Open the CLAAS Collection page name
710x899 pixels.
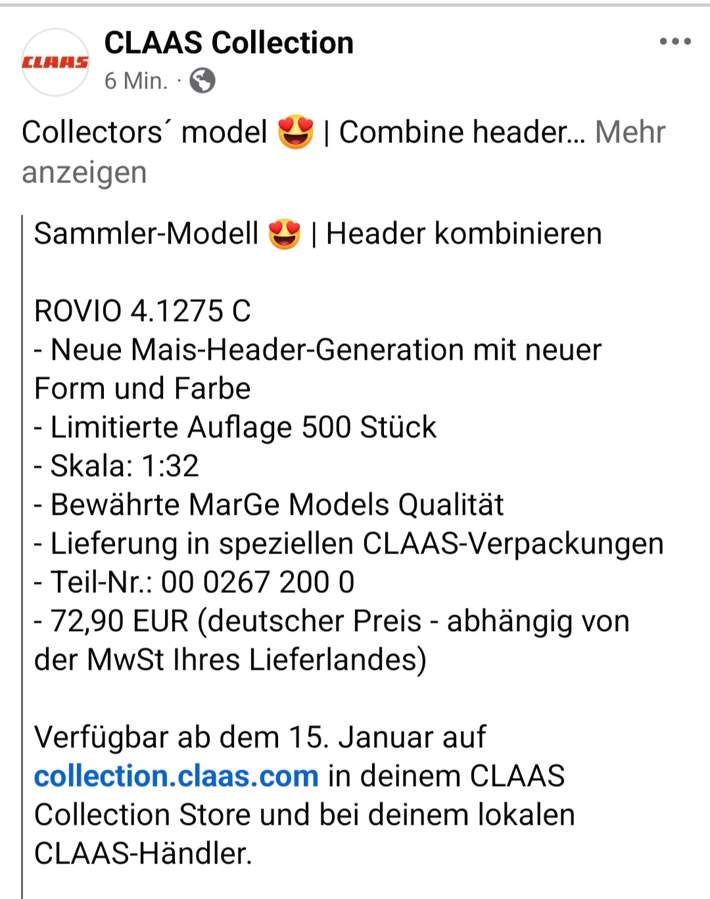click(x=229, y=43)
